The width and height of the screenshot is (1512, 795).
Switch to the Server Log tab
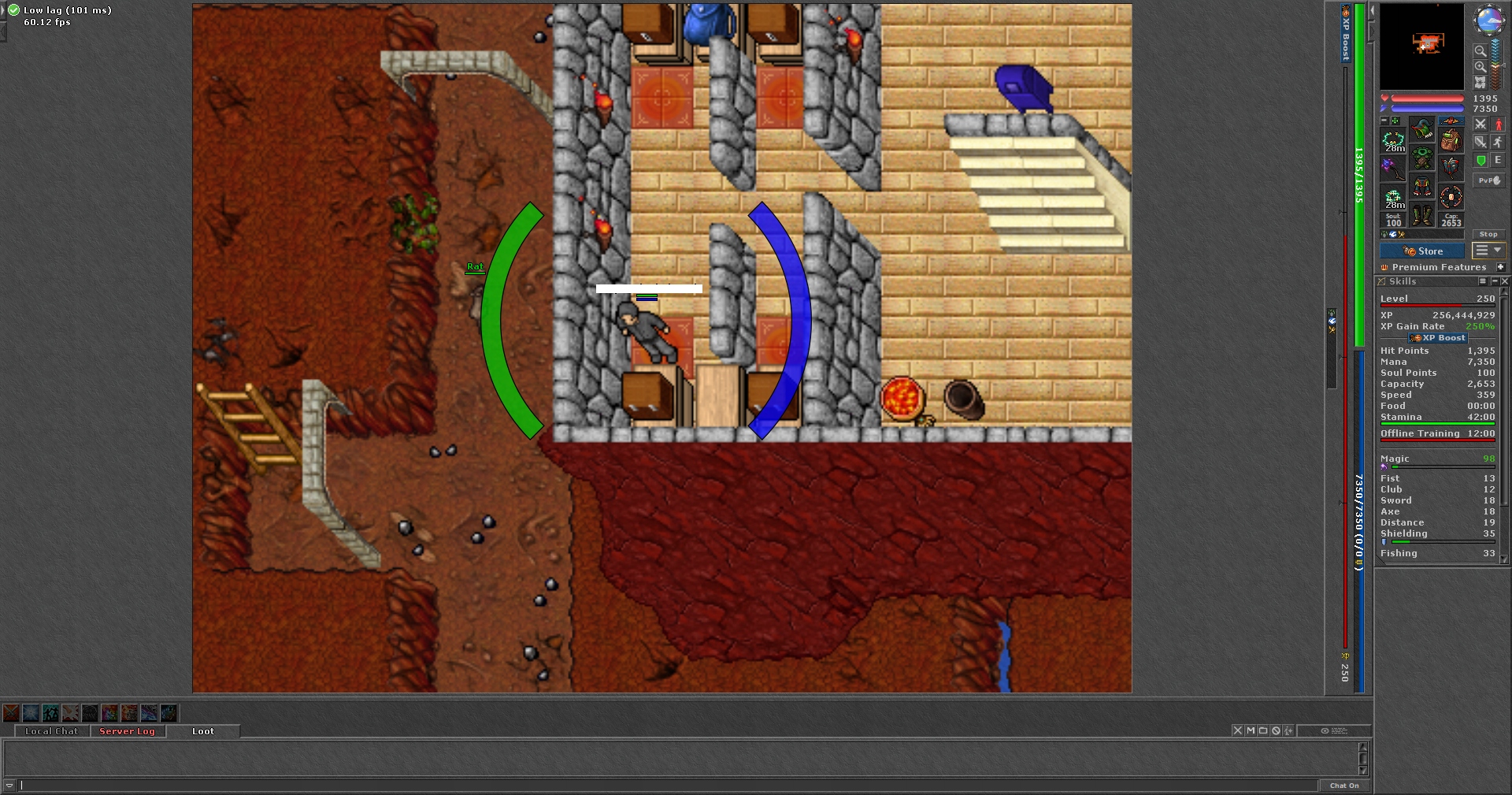tap(127, 731)
